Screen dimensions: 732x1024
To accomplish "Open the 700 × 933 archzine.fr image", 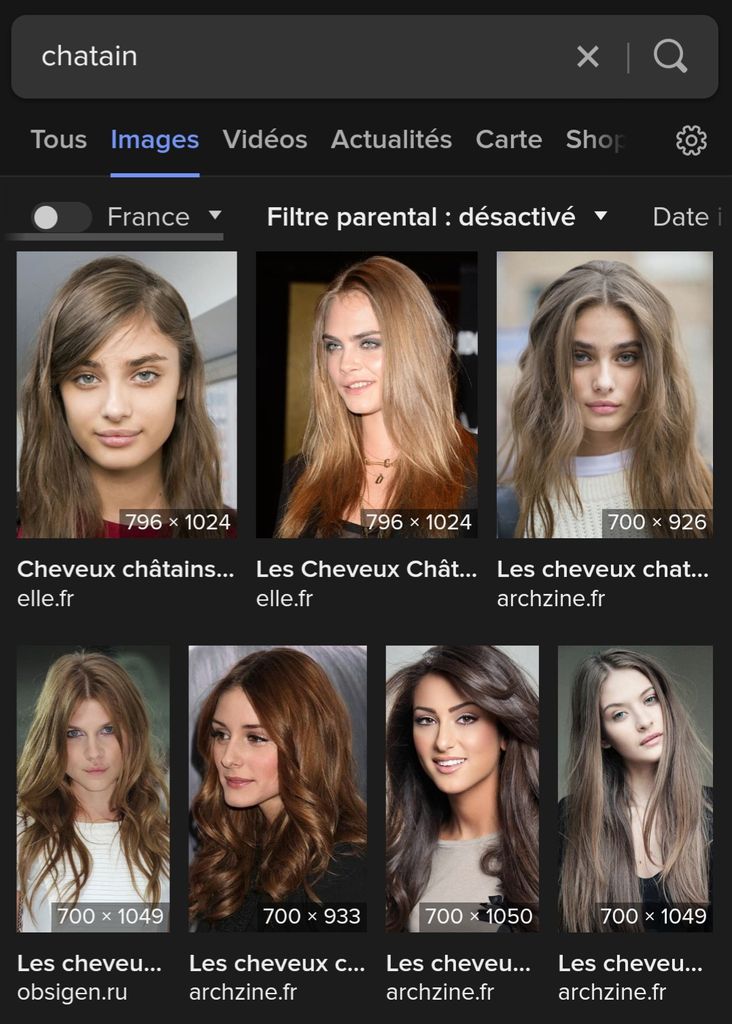I will click(x=277, y=789).
